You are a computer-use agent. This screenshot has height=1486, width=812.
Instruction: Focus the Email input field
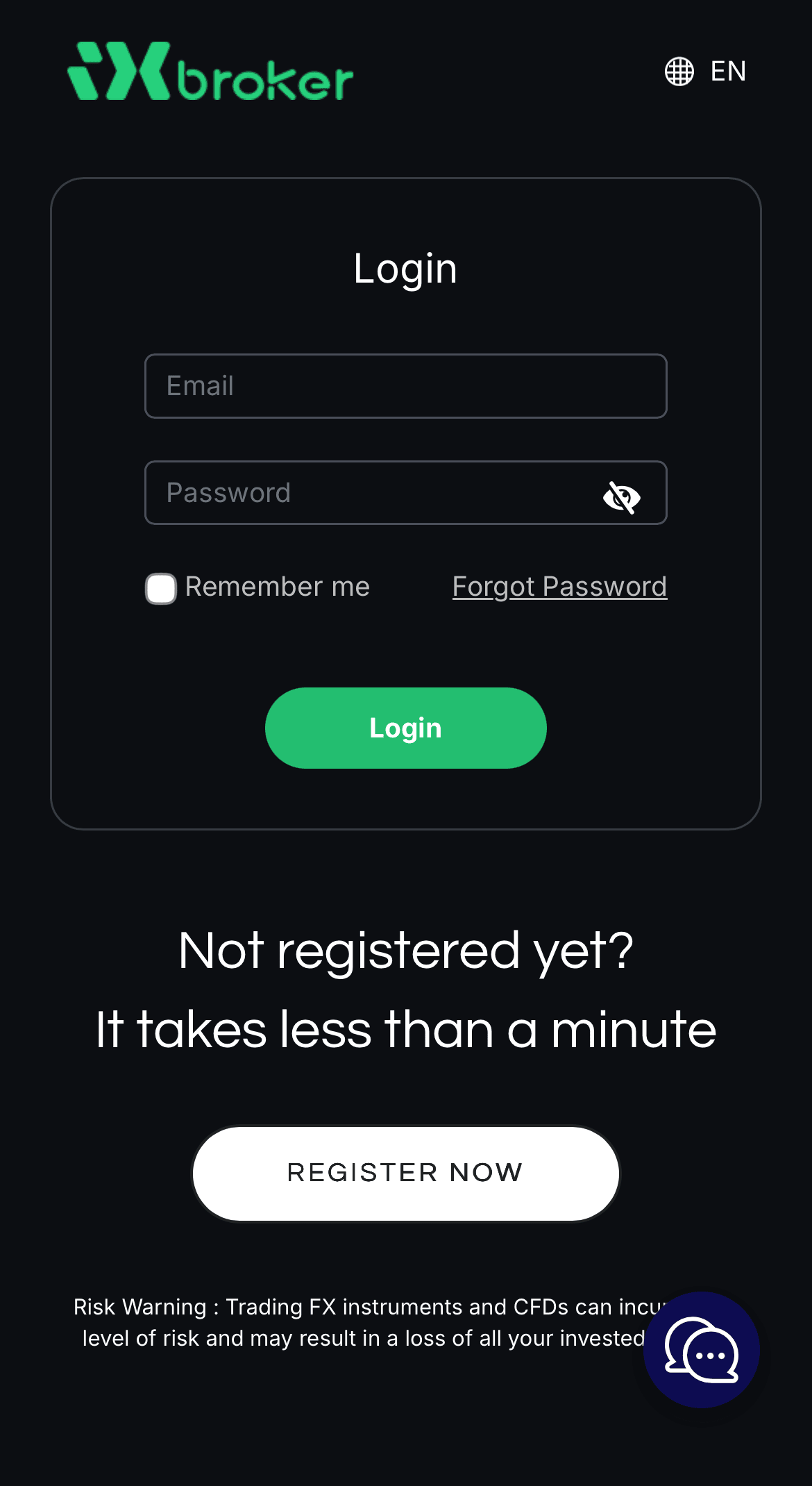405,386
